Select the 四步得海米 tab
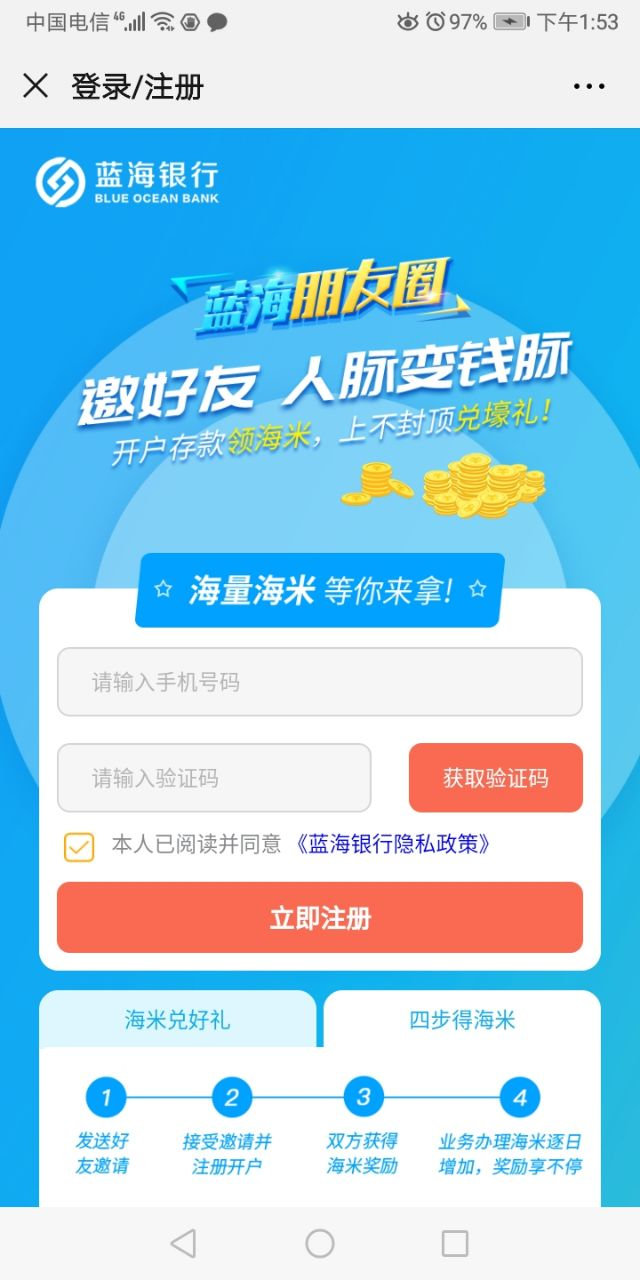640x1280 pixels. click(x=462, y=1020)
